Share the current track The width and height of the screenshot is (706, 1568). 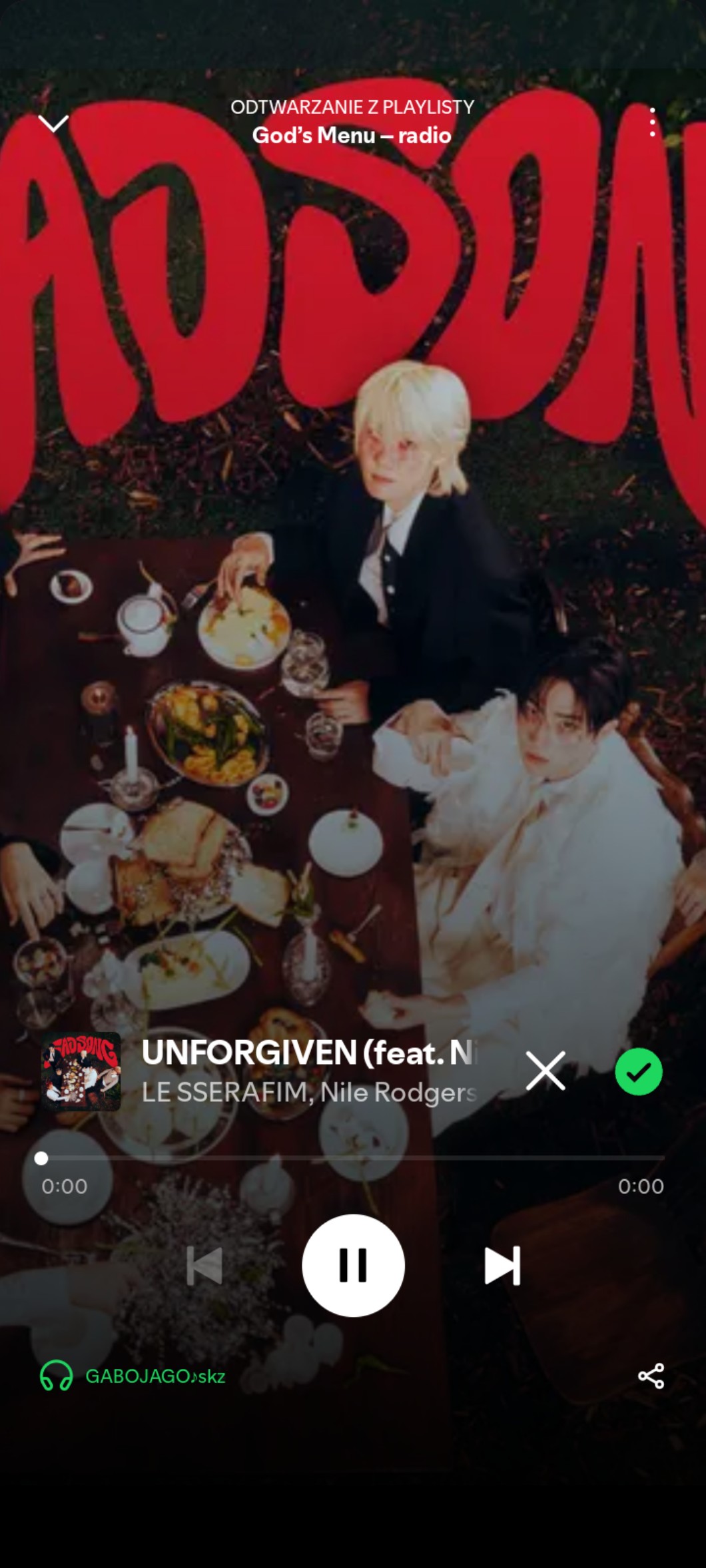pyautogui.click(x=651, y=1376)
